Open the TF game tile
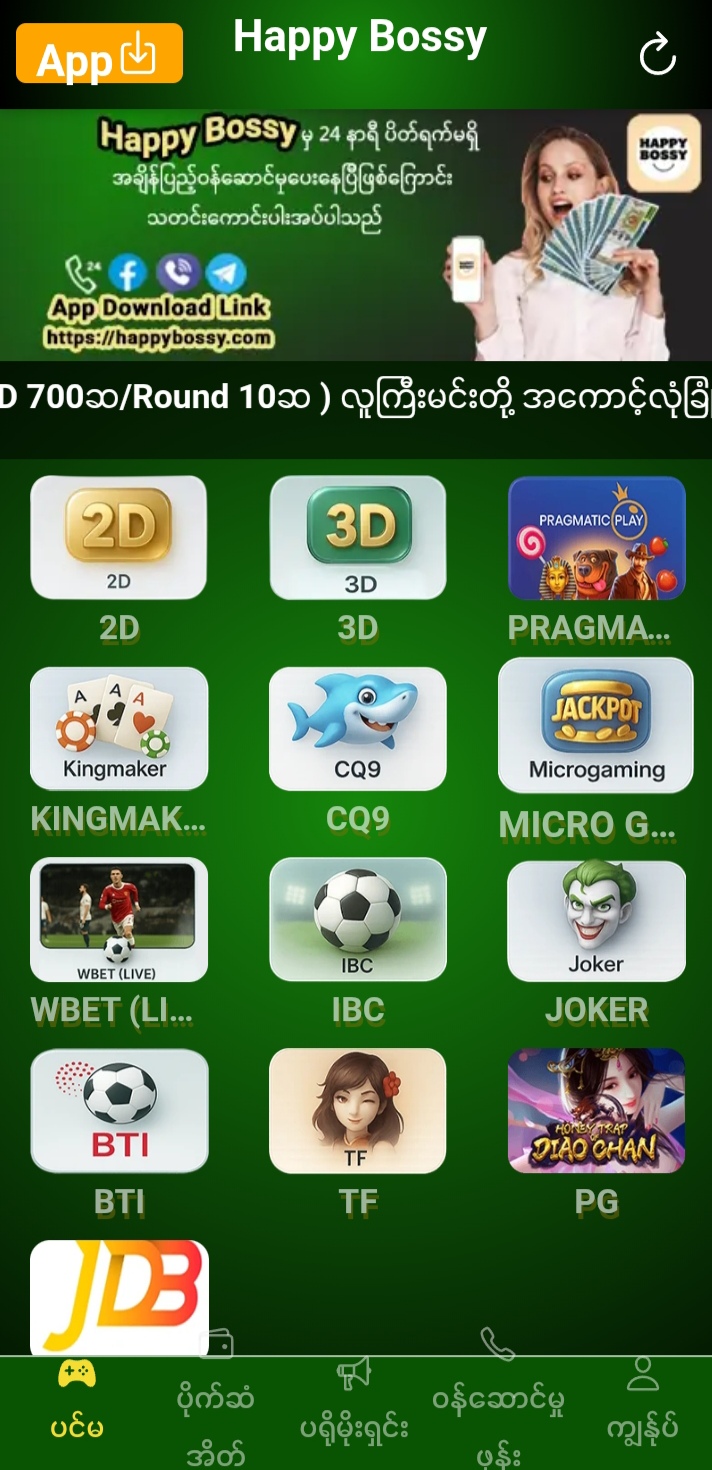712x1470 pixels. coord(358,1110)
